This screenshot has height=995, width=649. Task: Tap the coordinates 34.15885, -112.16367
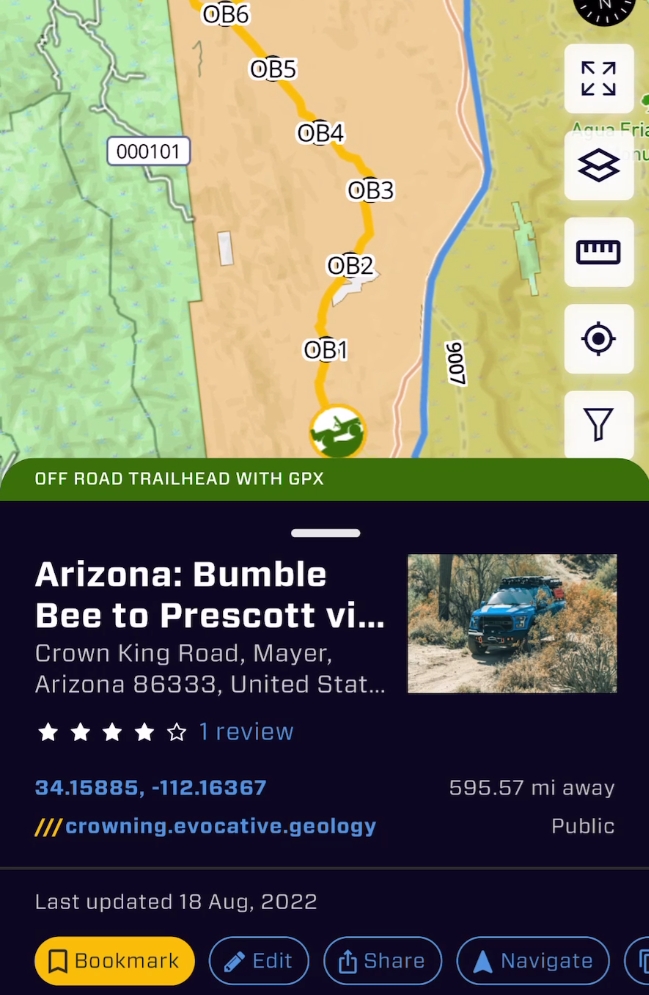coord(151,787)
